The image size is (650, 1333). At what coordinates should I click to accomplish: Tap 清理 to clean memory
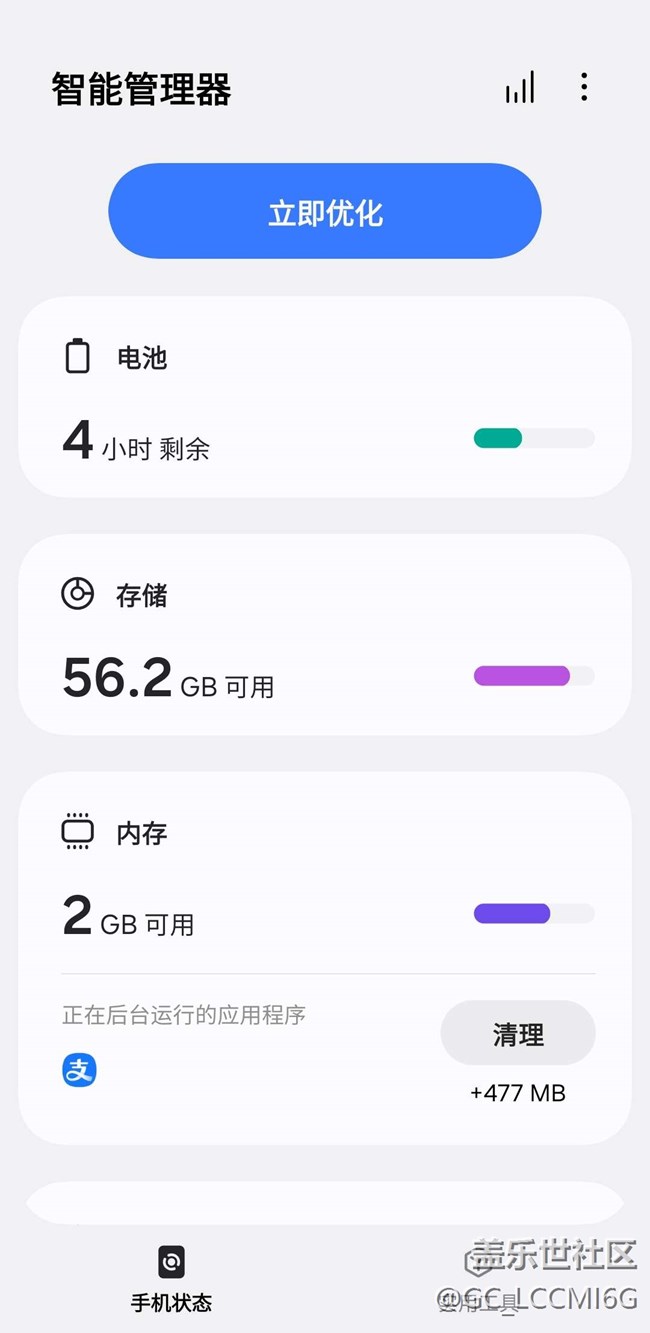(517, 1034)
